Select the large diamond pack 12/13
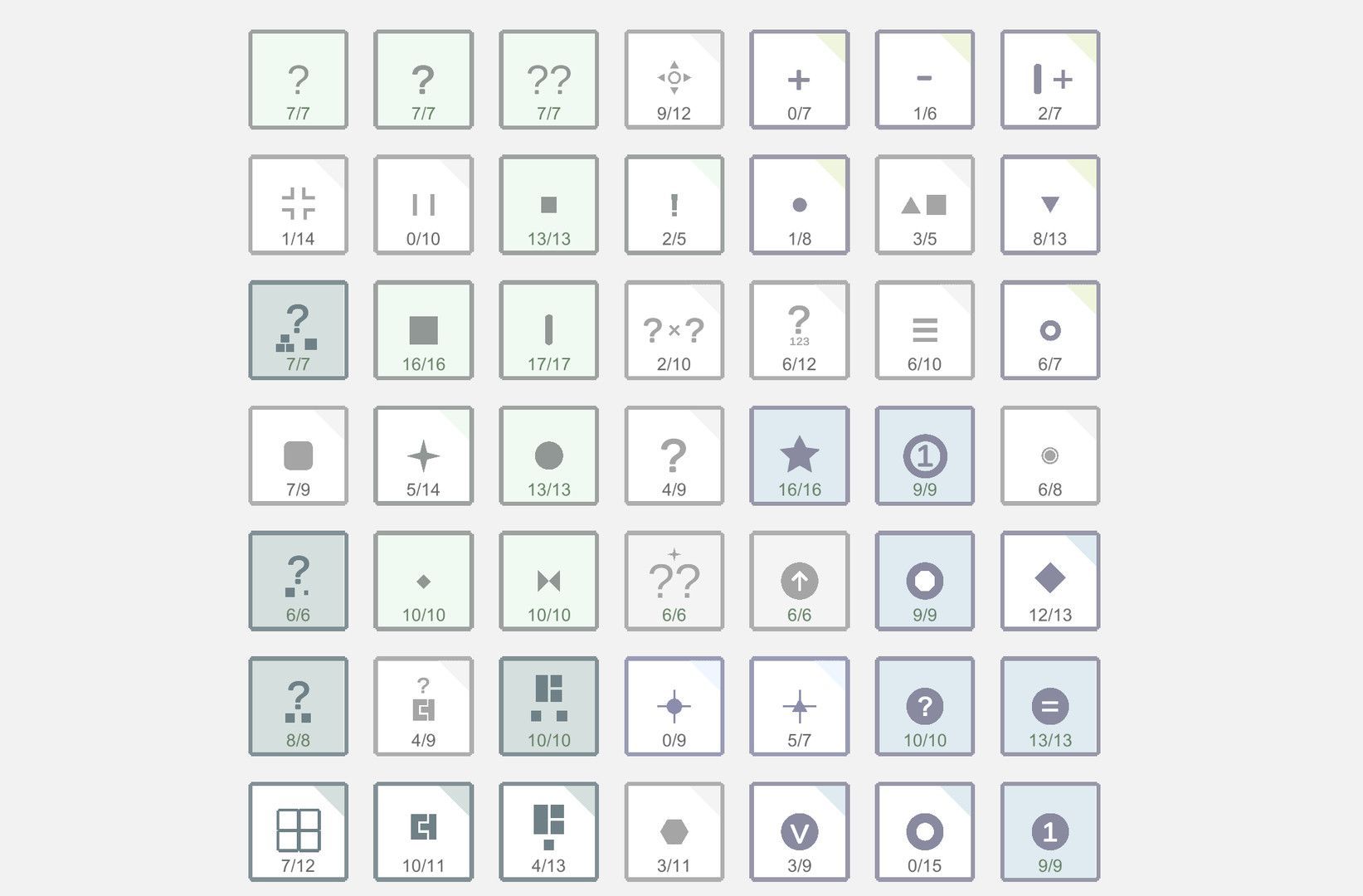1363x896 pixels. pyautogui.click(x=1049, y=581)
